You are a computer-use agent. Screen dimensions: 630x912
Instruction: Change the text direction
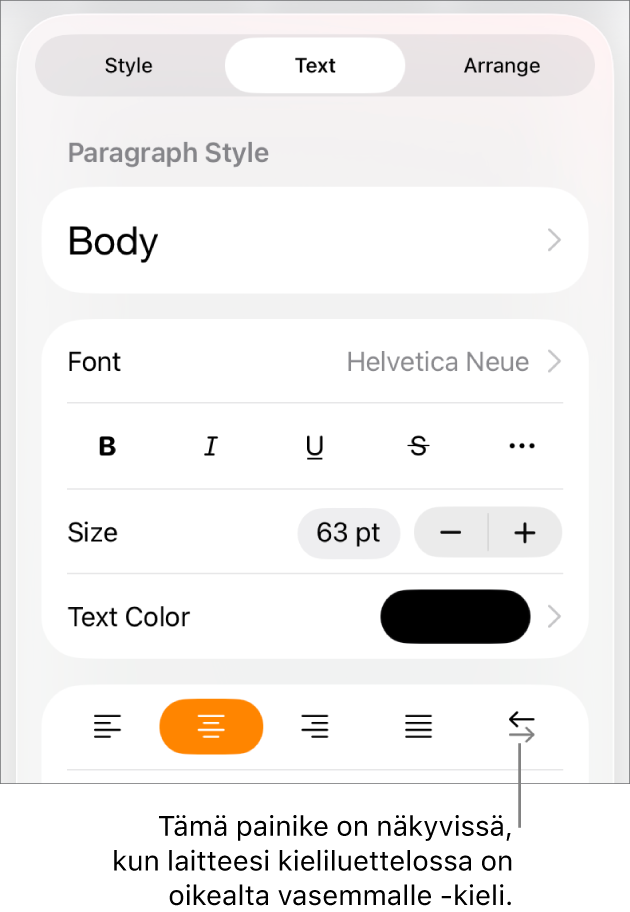(x=522, y=727)
